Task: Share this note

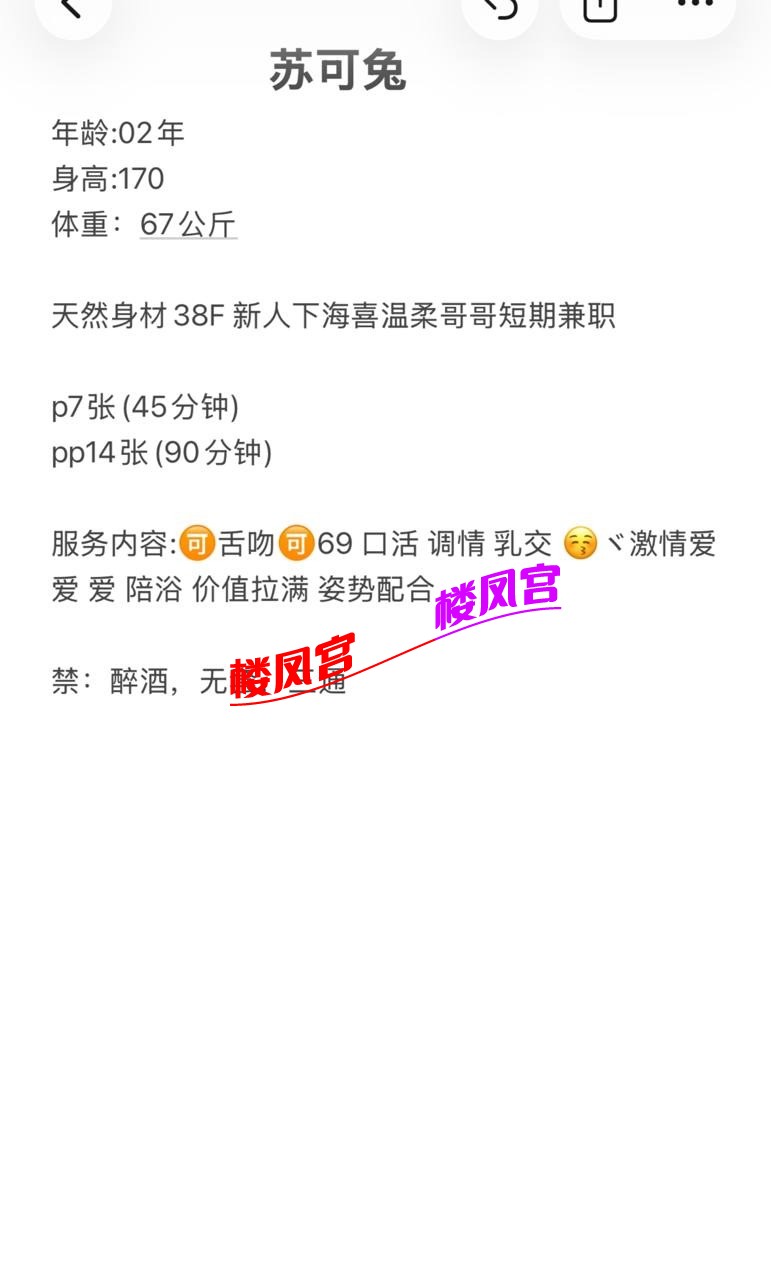Action: (600, 8)
